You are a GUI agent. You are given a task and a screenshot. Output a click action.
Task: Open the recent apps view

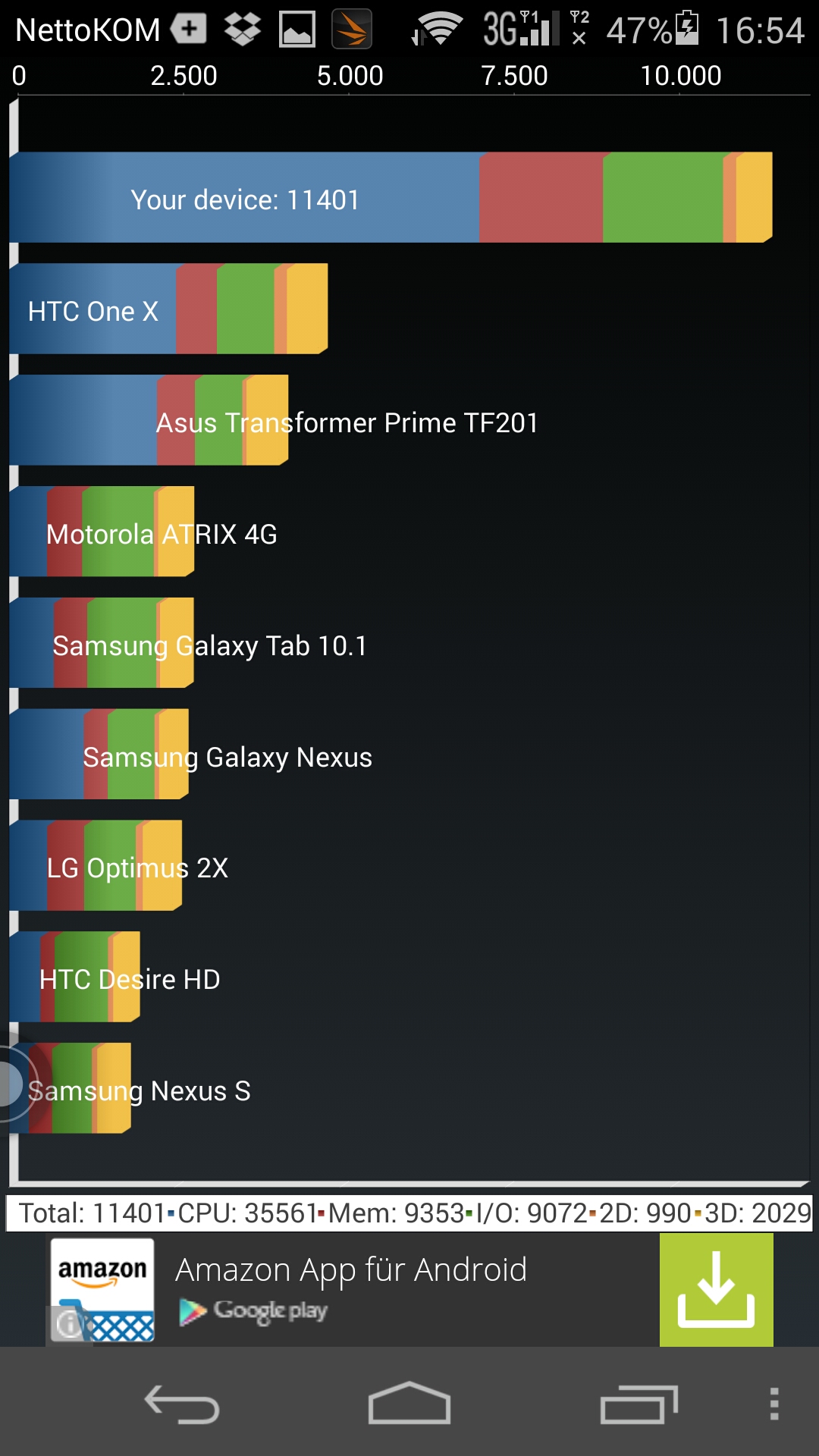[639, 1404]
